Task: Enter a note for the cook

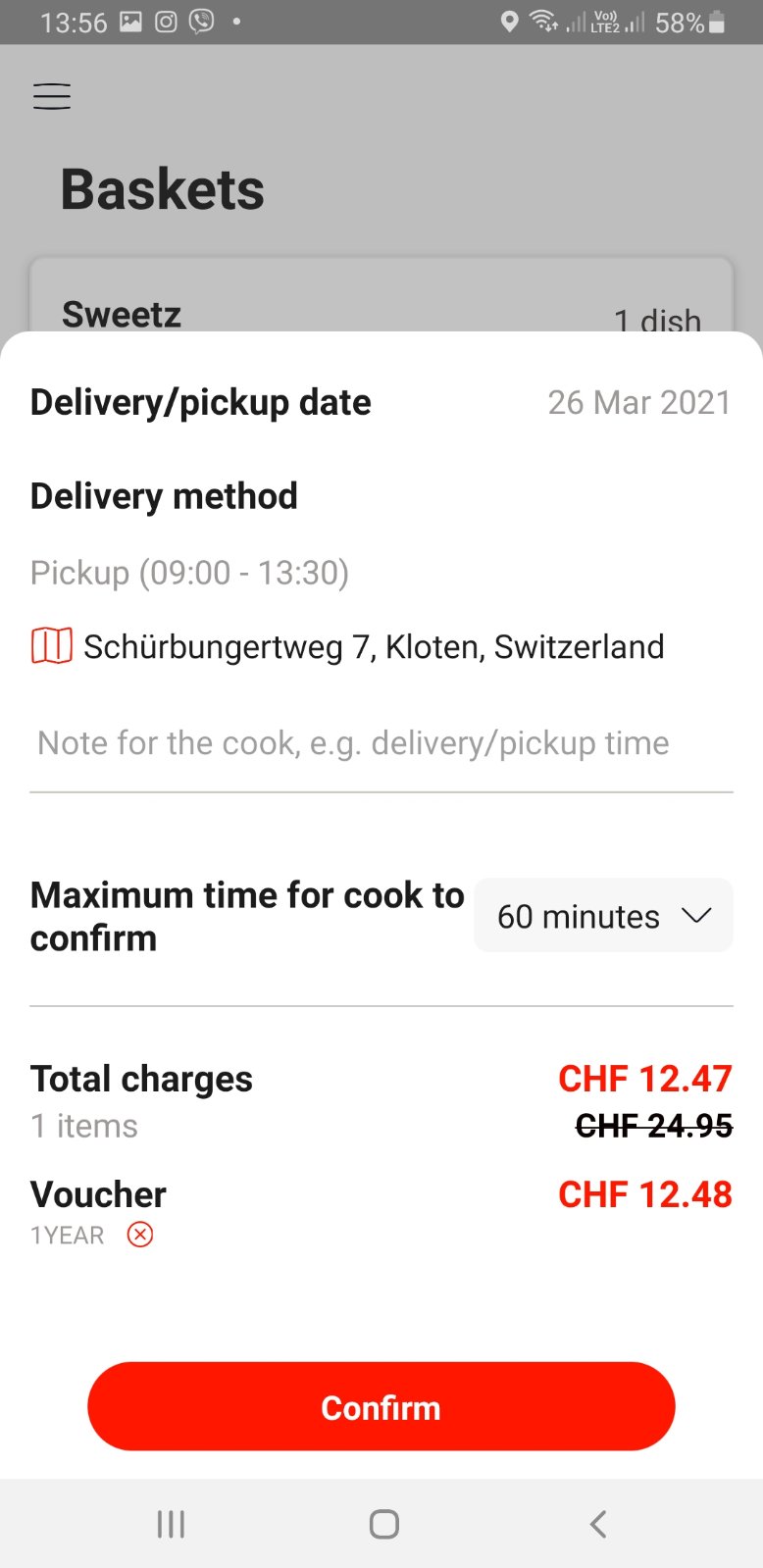Action: pos(381,743)
